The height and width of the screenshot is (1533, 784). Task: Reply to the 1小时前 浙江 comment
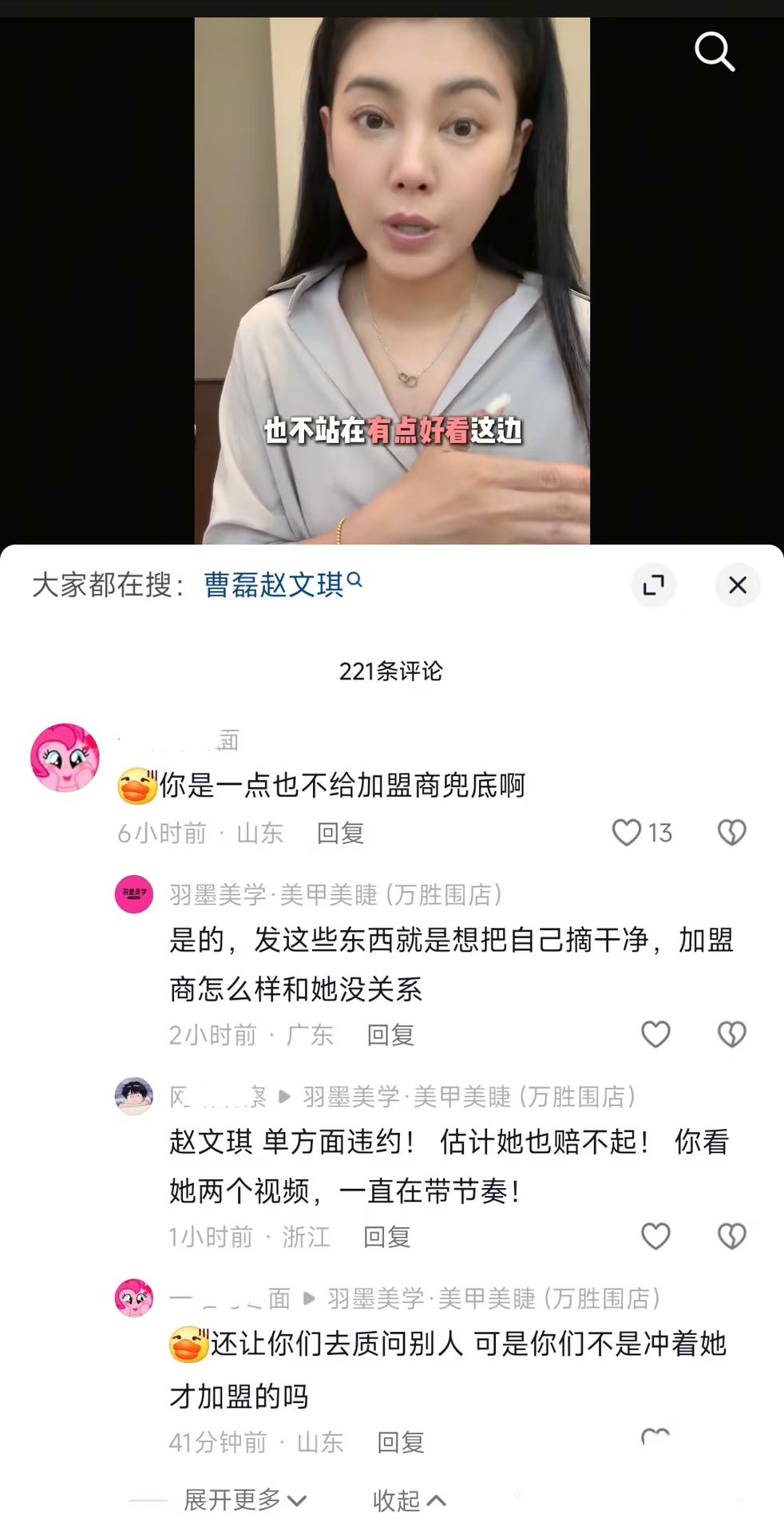[x=386, y=1238]
